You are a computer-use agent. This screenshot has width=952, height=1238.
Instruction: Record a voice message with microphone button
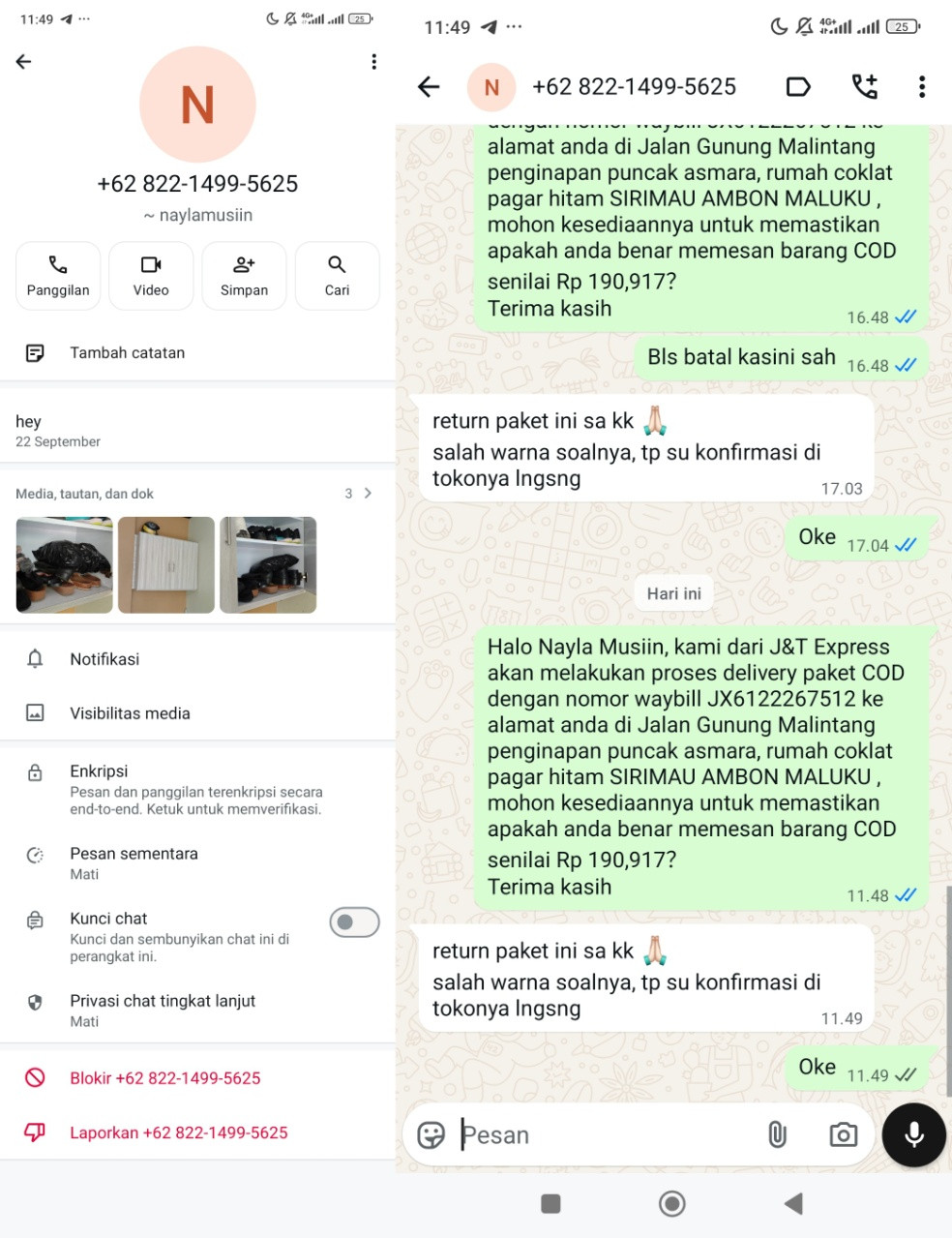914,1134
